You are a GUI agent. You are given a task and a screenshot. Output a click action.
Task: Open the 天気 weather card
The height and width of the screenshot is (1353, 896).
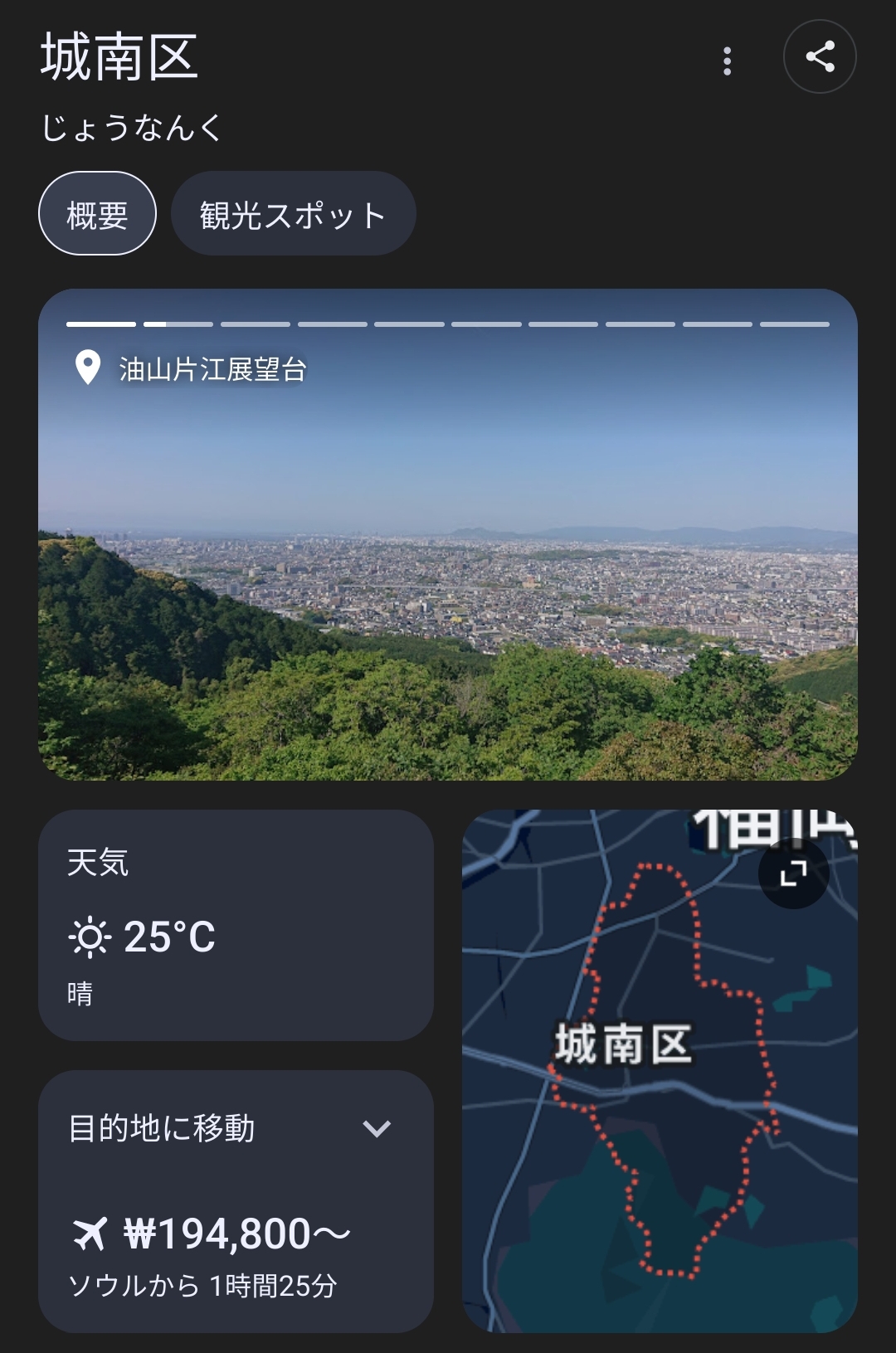pyautogui.click(x=236, y=925)
